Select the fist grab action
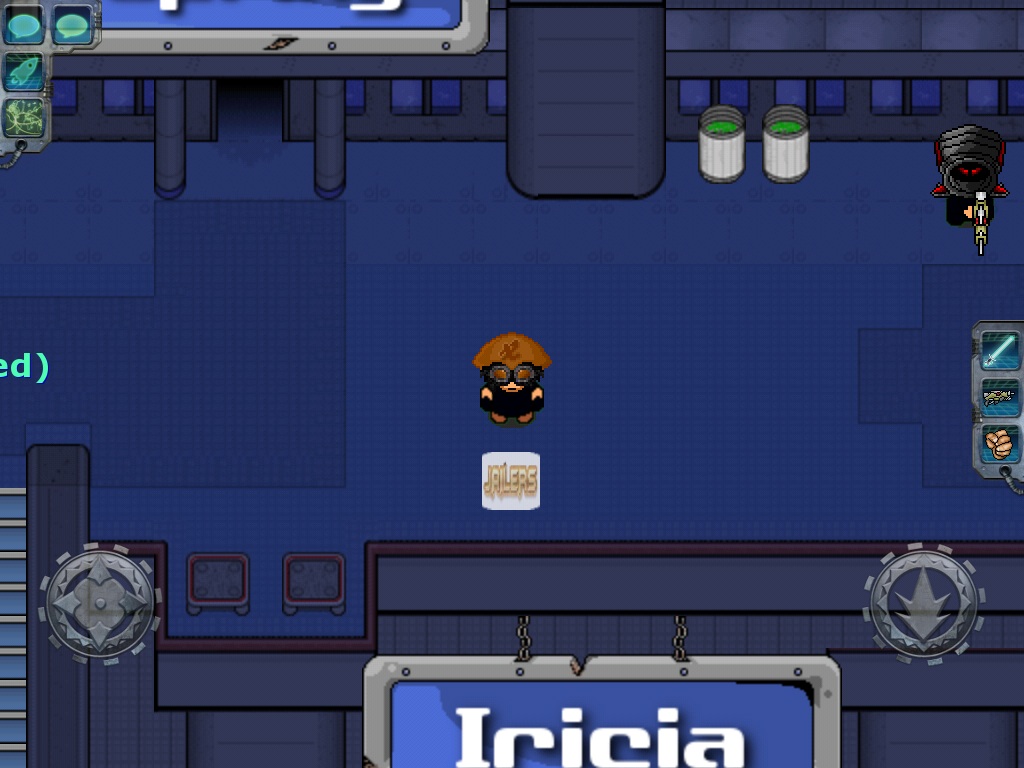The width and height of the screenshot is (1024, 768). pyautogui.click(x=999, y=442)
